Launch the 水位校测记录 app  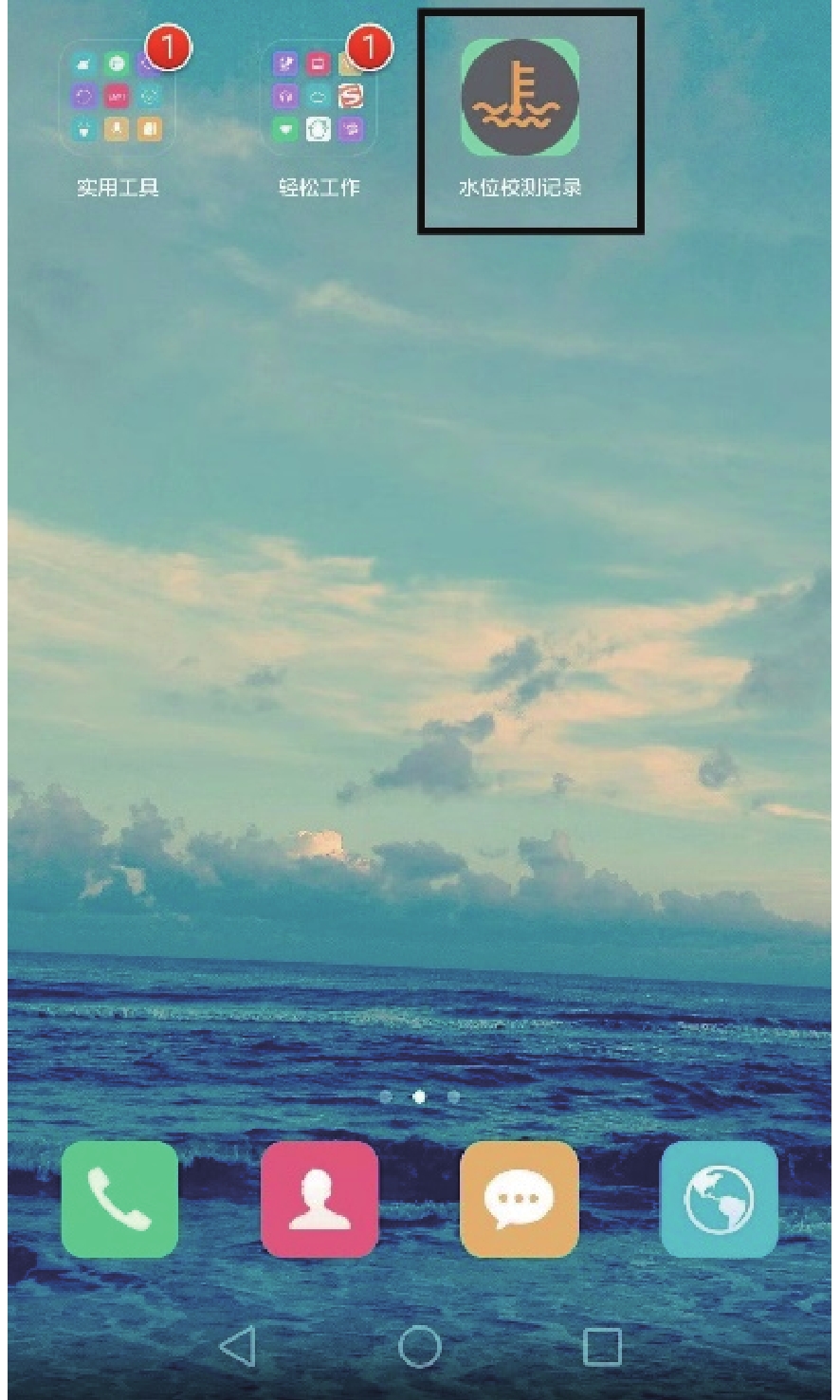tap(520, 98)
